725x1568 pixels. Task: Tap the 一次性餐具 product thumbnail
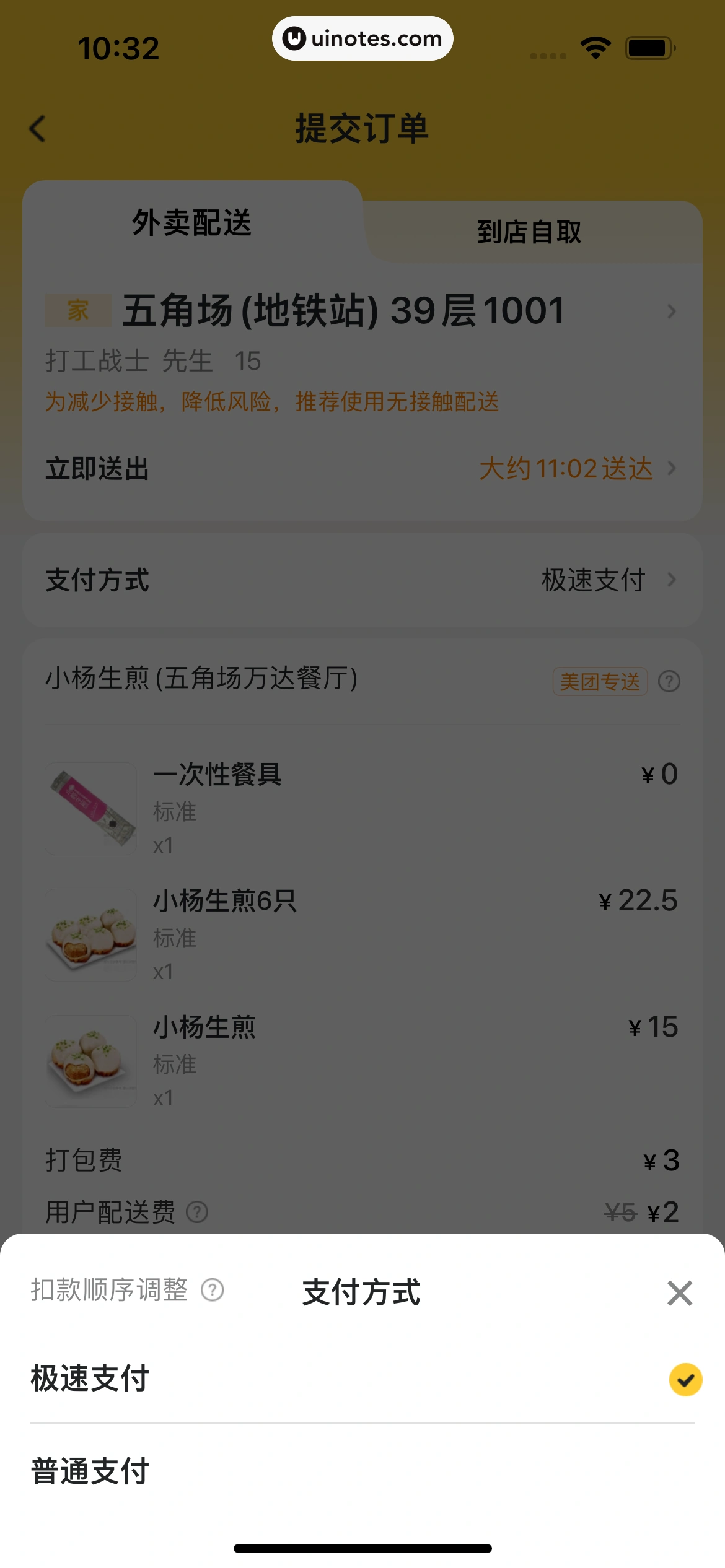click(90, 807)
